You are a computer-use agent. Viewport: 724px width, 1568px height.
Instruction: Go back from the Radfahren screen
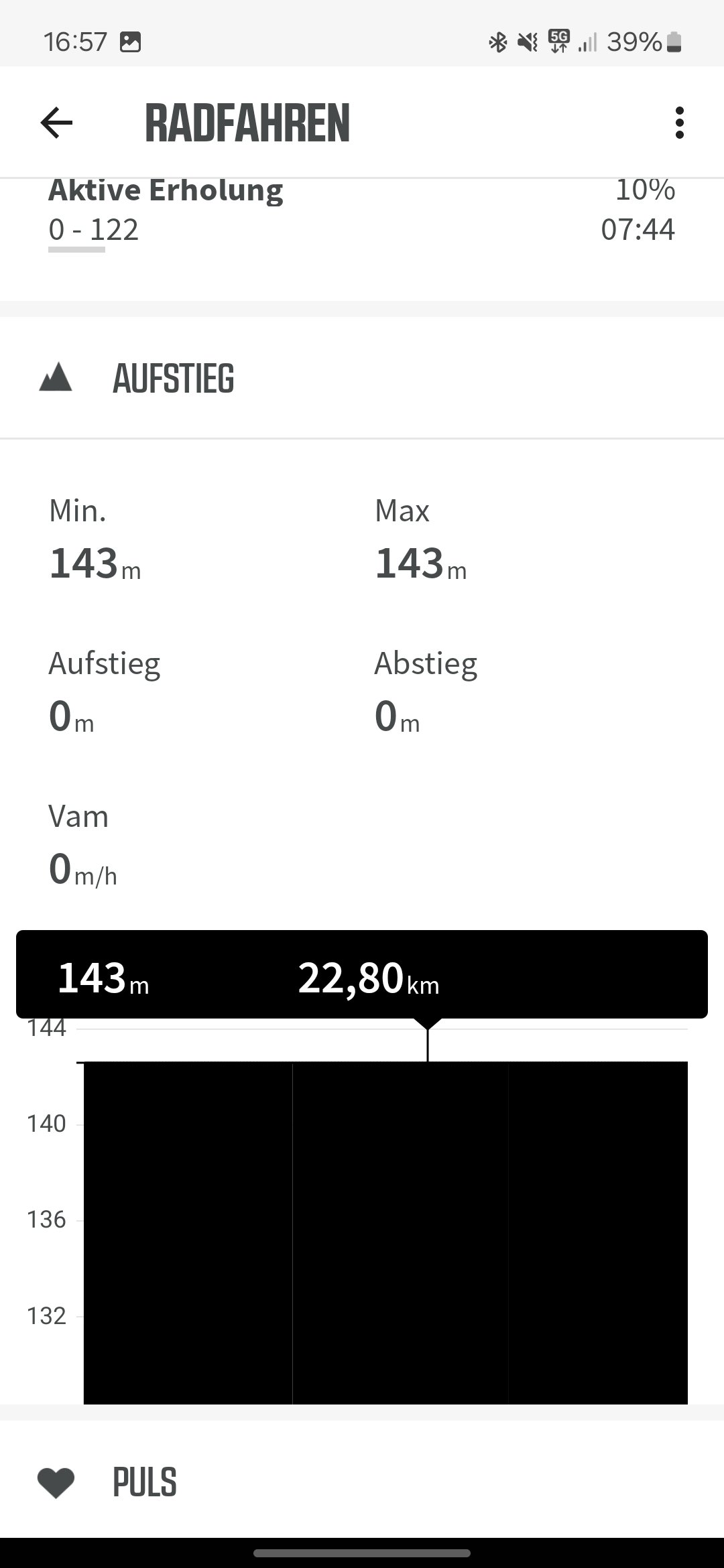56,123
